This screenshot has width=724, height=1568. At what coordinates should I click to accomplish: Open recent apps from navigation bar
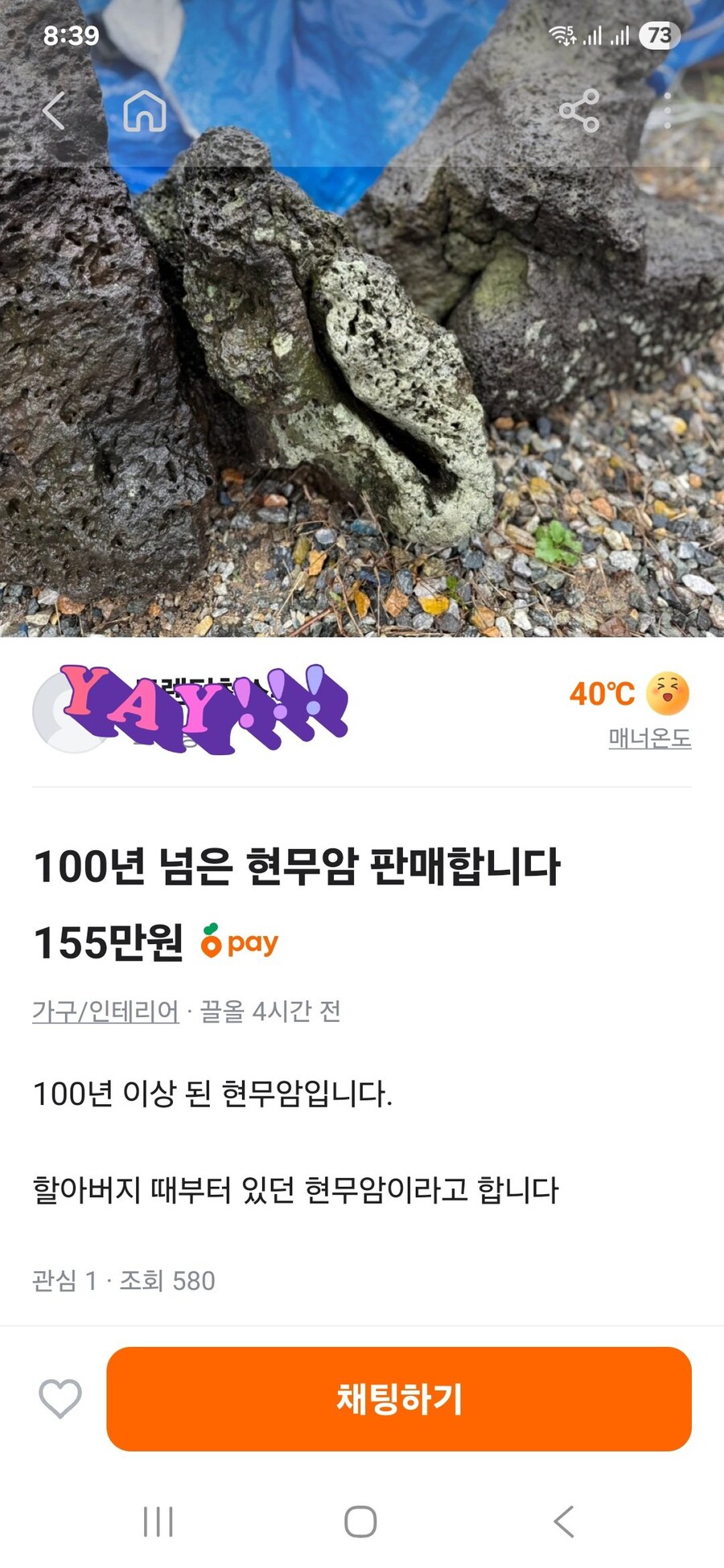point(158,1521)
